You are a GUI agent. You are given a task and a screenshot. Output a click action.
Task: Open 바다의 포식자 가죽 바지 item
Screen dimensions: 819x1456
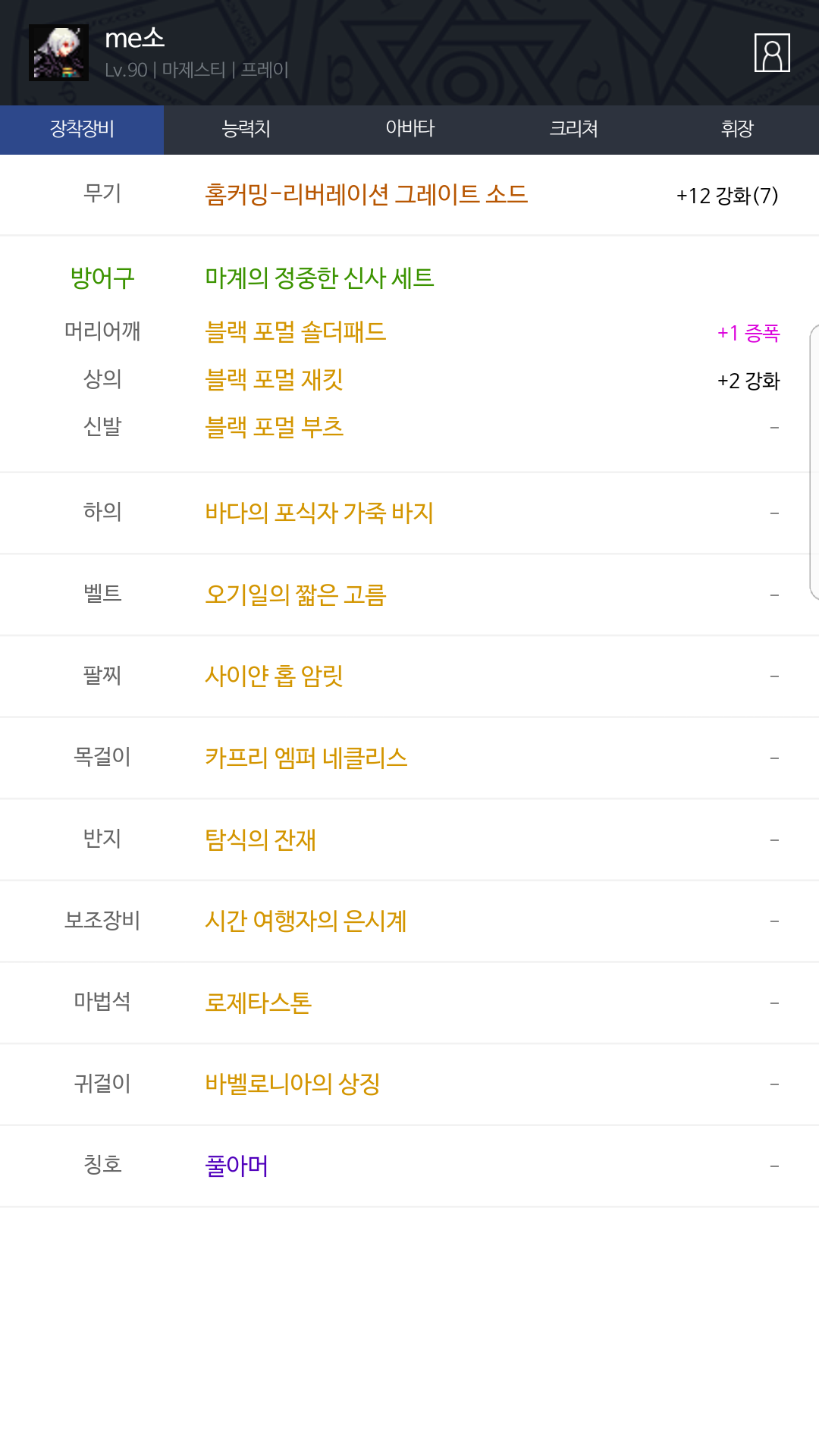319,513
